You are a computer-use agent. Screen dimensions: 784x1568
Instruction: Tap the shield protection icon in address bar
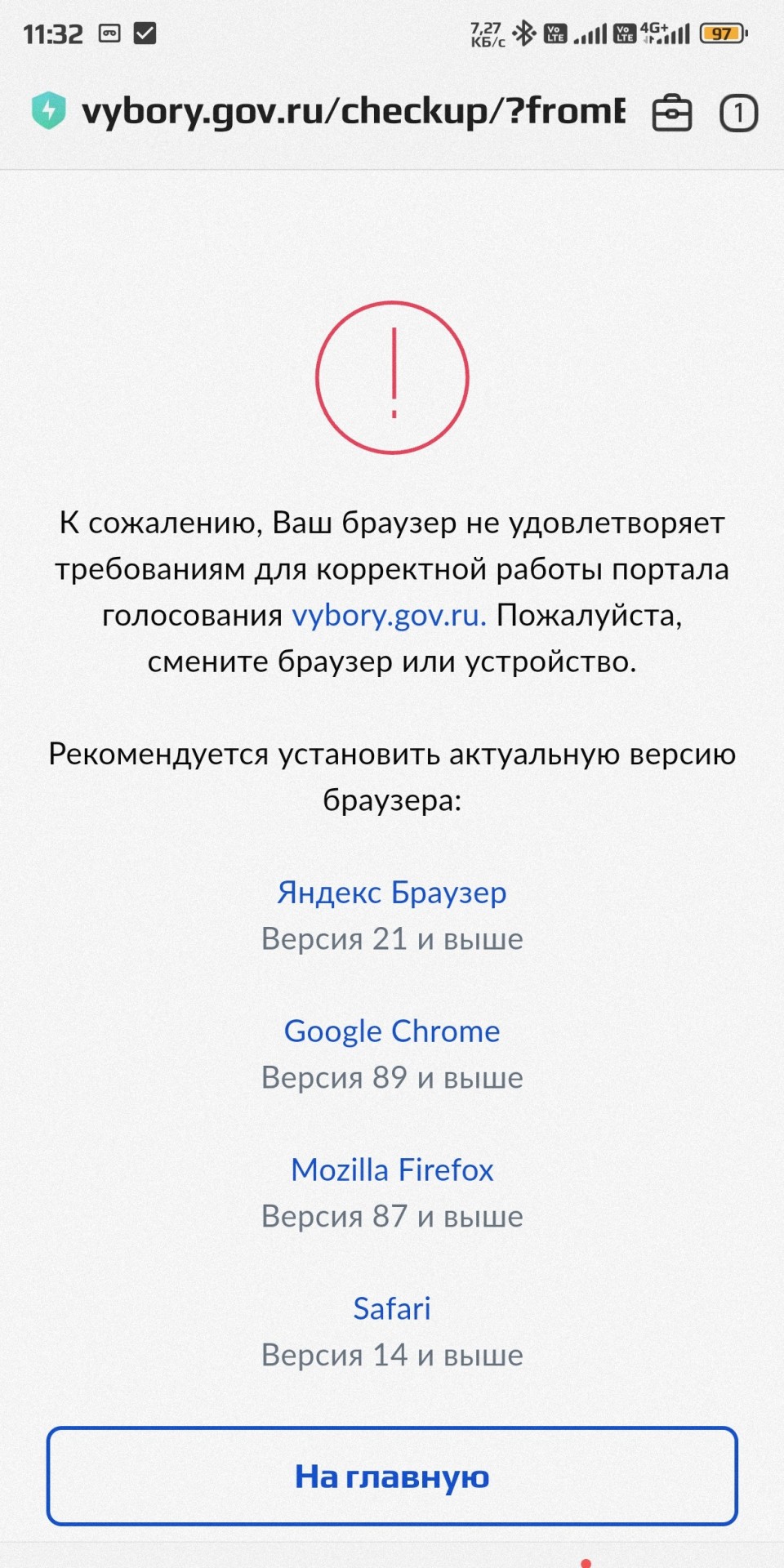coord(48,111)
